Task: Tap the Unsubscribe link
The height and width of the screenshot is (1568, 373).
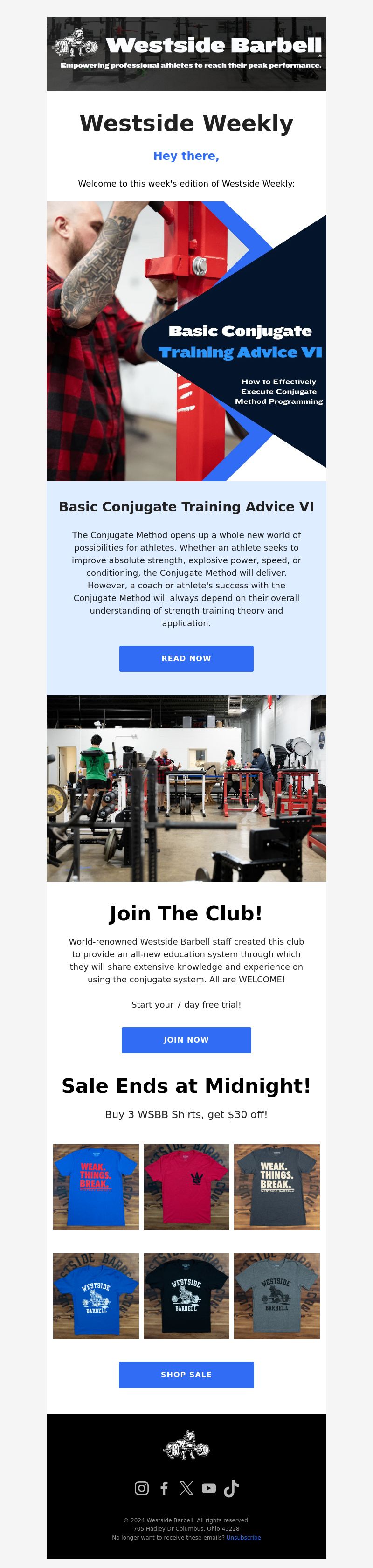Action: [243, 1537]
